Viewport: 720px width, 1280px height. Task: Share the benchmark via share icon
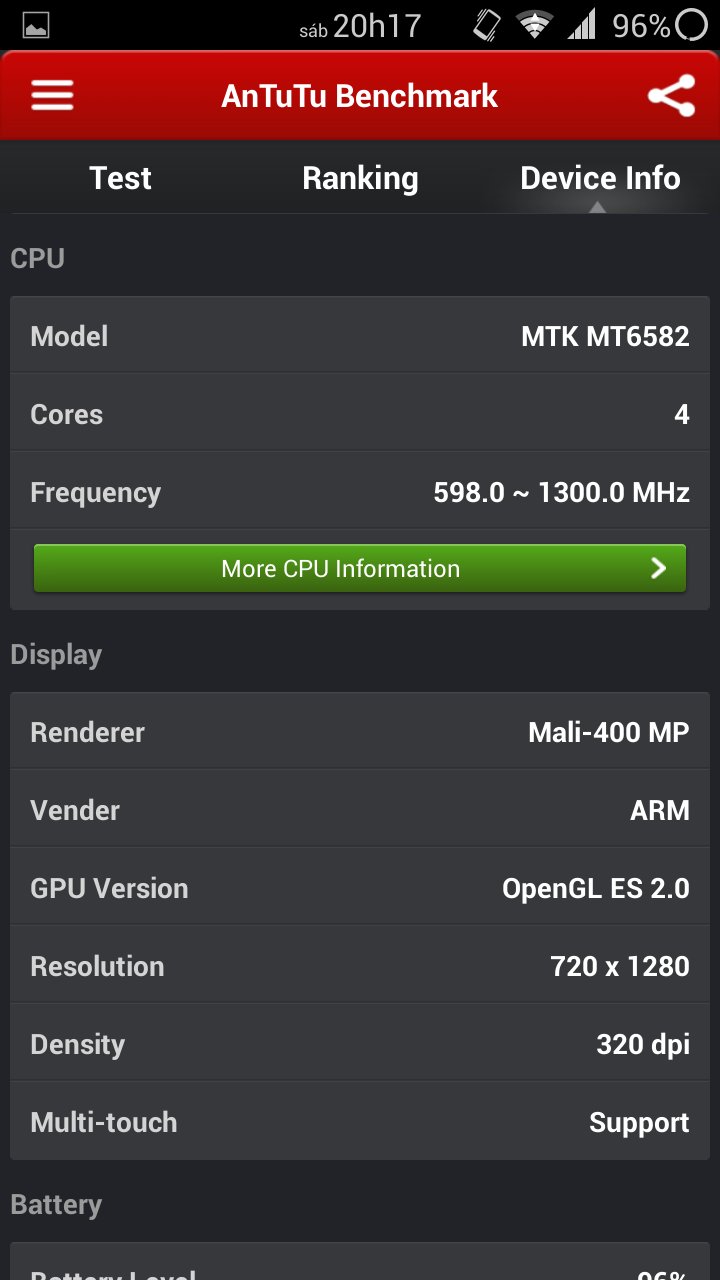pyautogui.click(x=671, y=96)
